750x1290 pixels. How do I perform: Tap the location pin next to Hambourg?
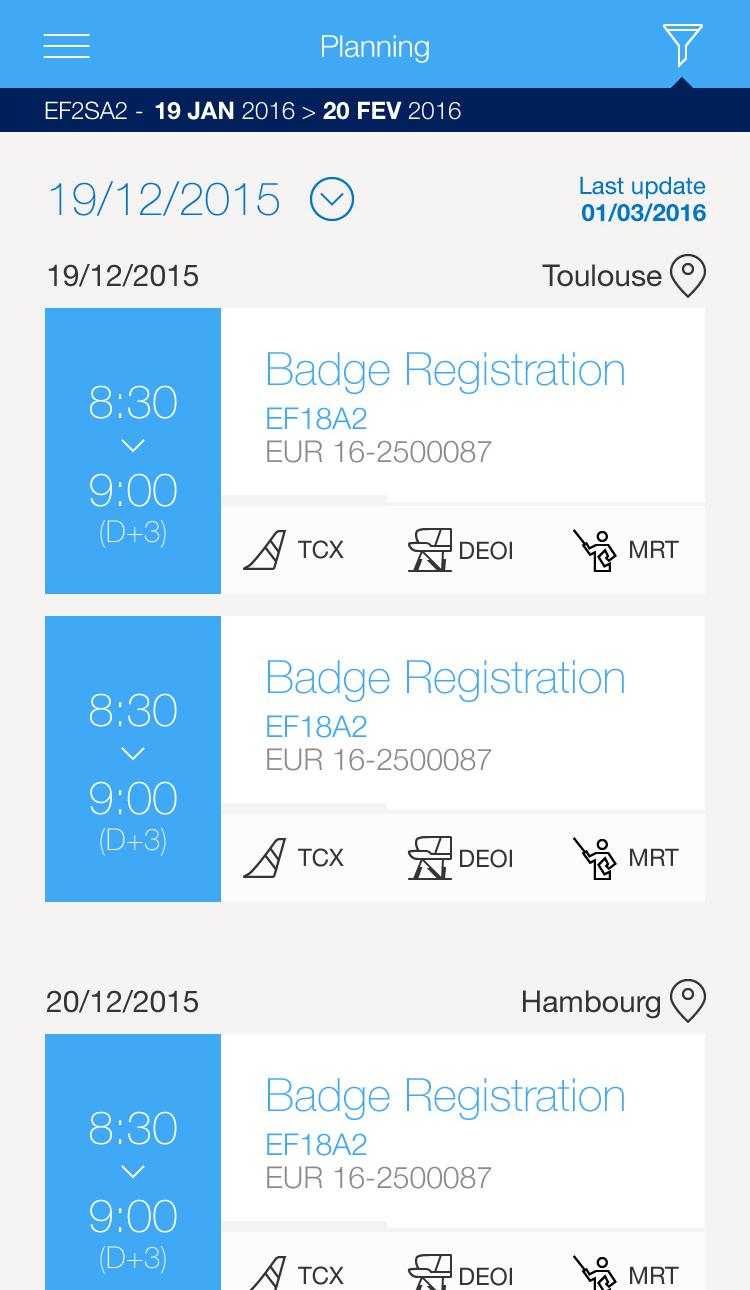[688, 1001]
